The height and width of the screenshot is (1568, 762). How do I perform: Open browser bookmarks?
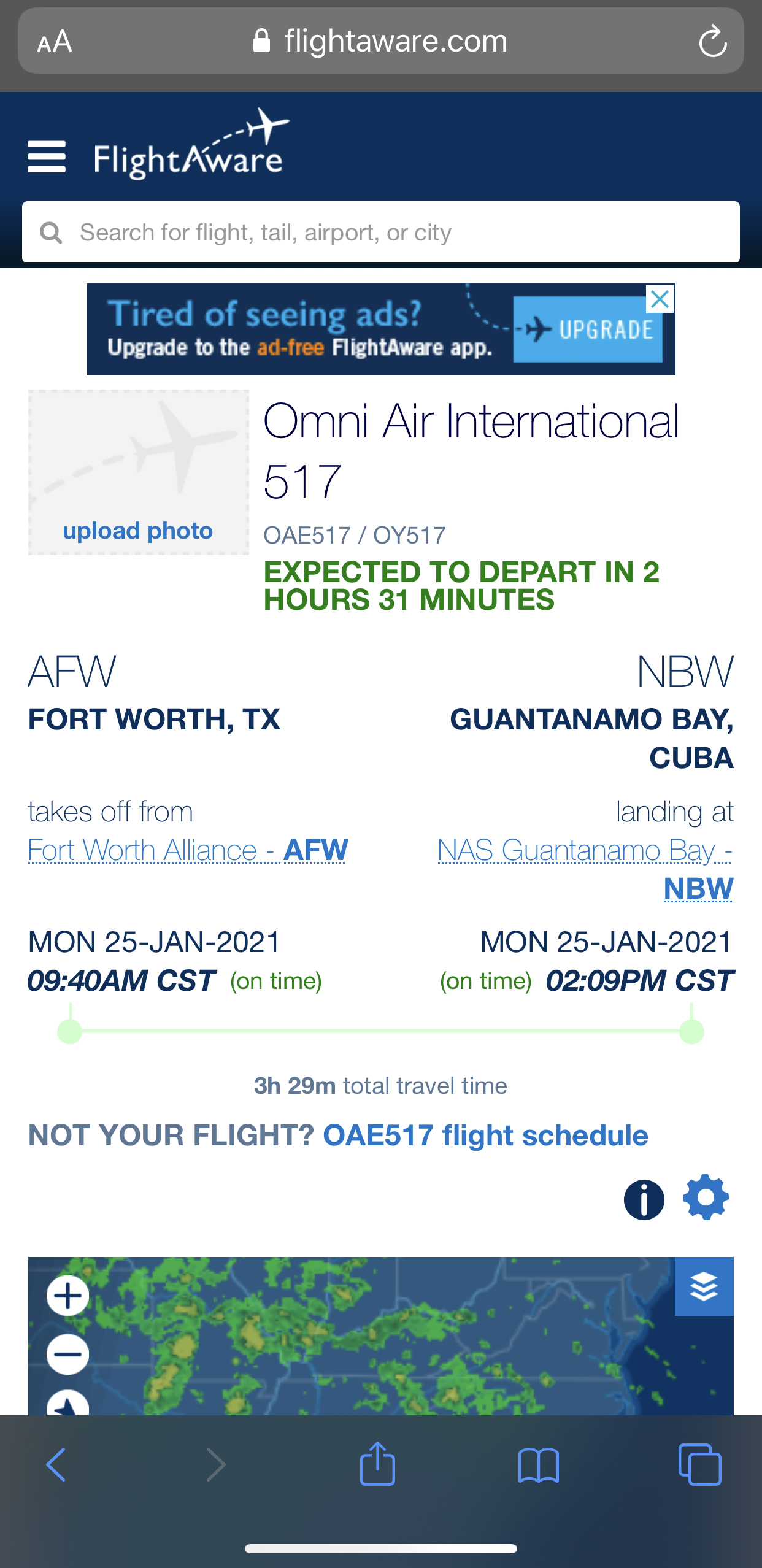click(539, 1466)
